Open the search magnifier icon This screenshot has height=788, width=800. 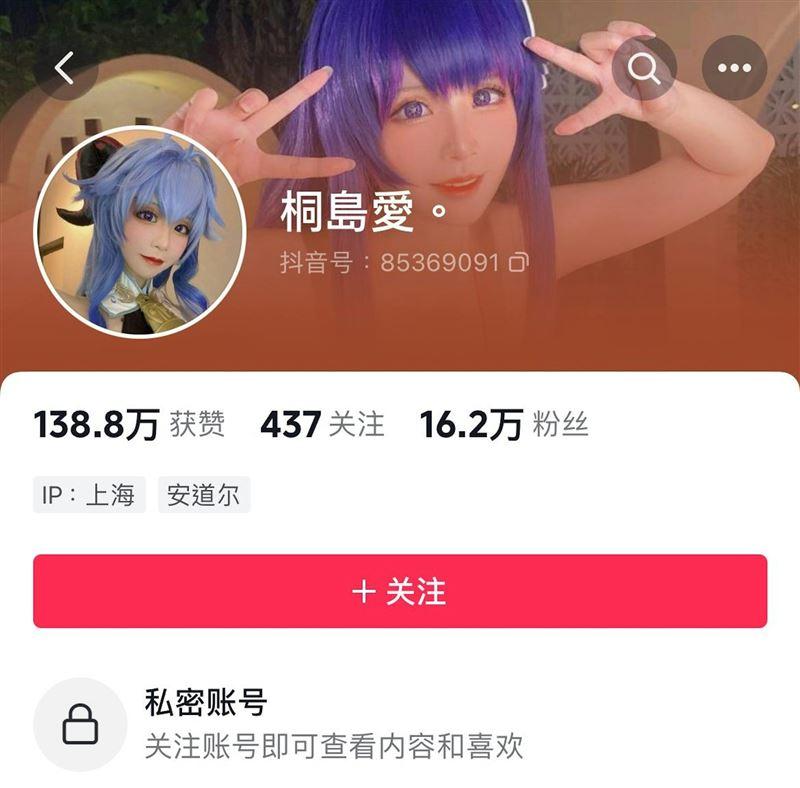pyautogui.click(x=644, y=68)
